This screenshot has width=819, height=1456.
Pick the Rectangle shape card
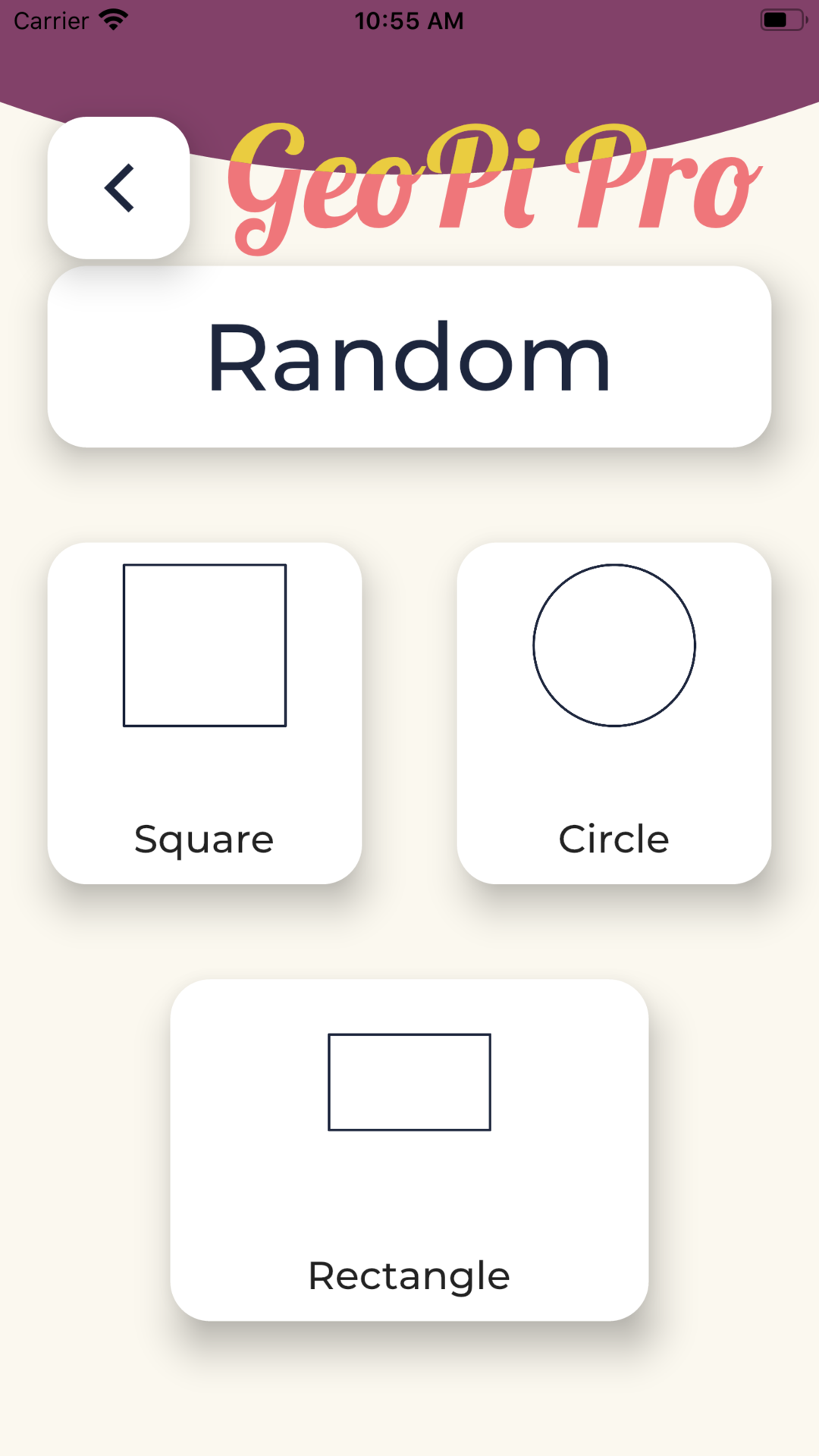click(x=409, y=1150)
